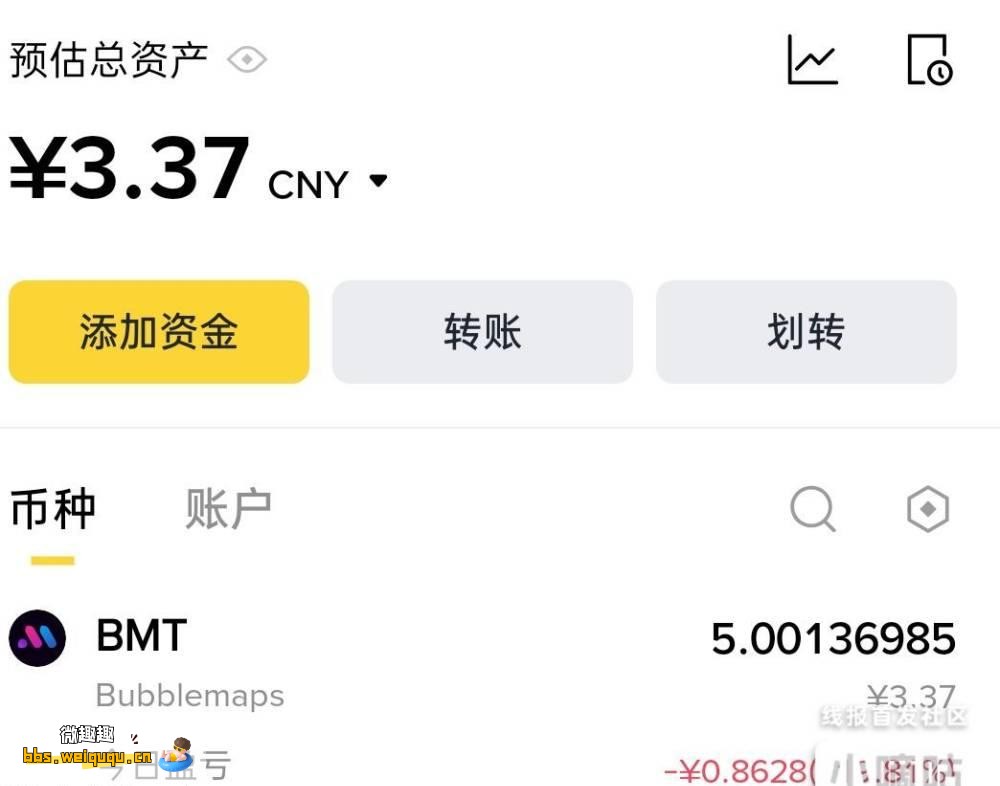The height and width of the screenshot is (786, 1000).
Task: Switch to the 币种 tab
Action: coord(53,510)
